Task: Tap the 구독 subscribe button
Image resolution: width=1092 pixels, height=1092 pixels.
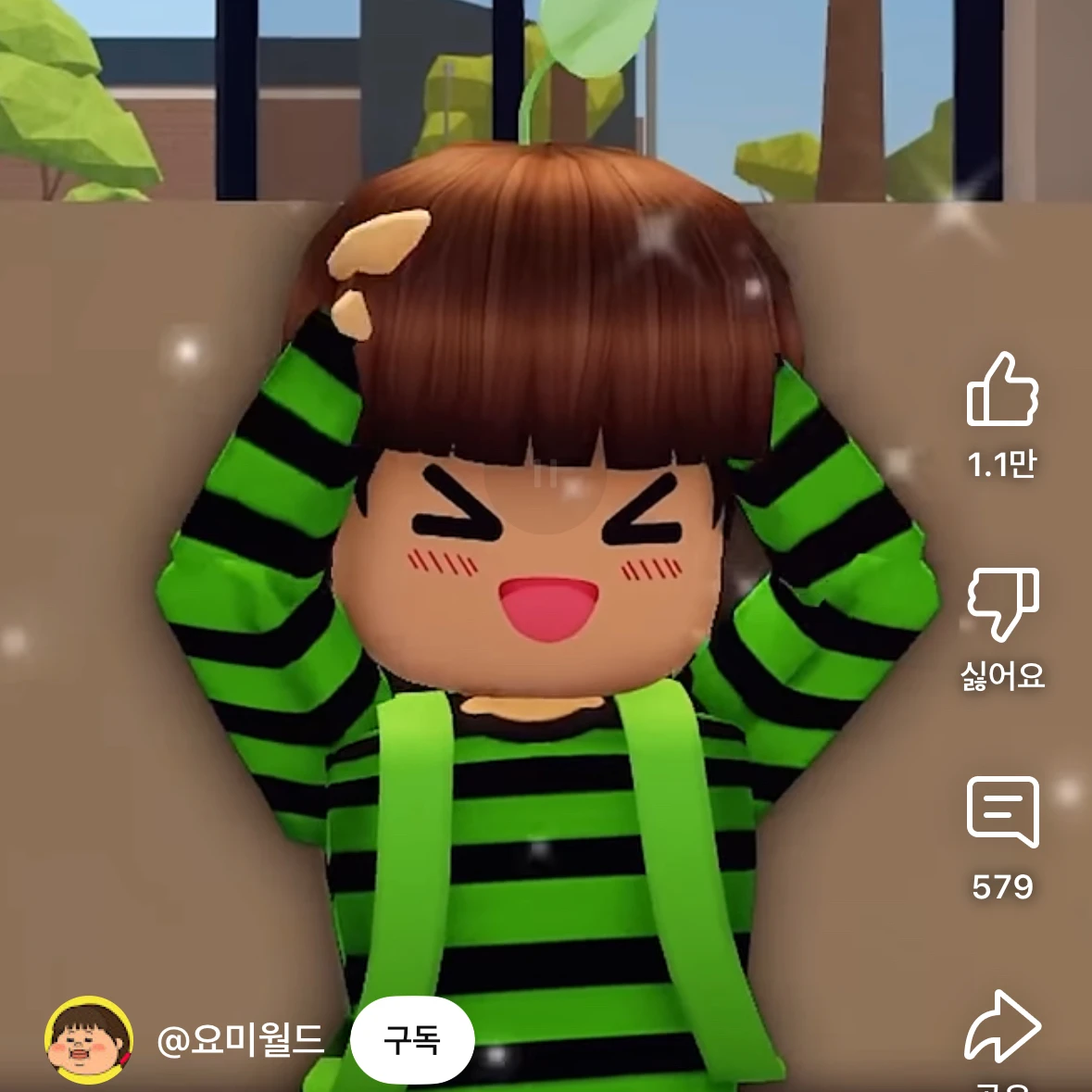Action: pos(412,1040)
